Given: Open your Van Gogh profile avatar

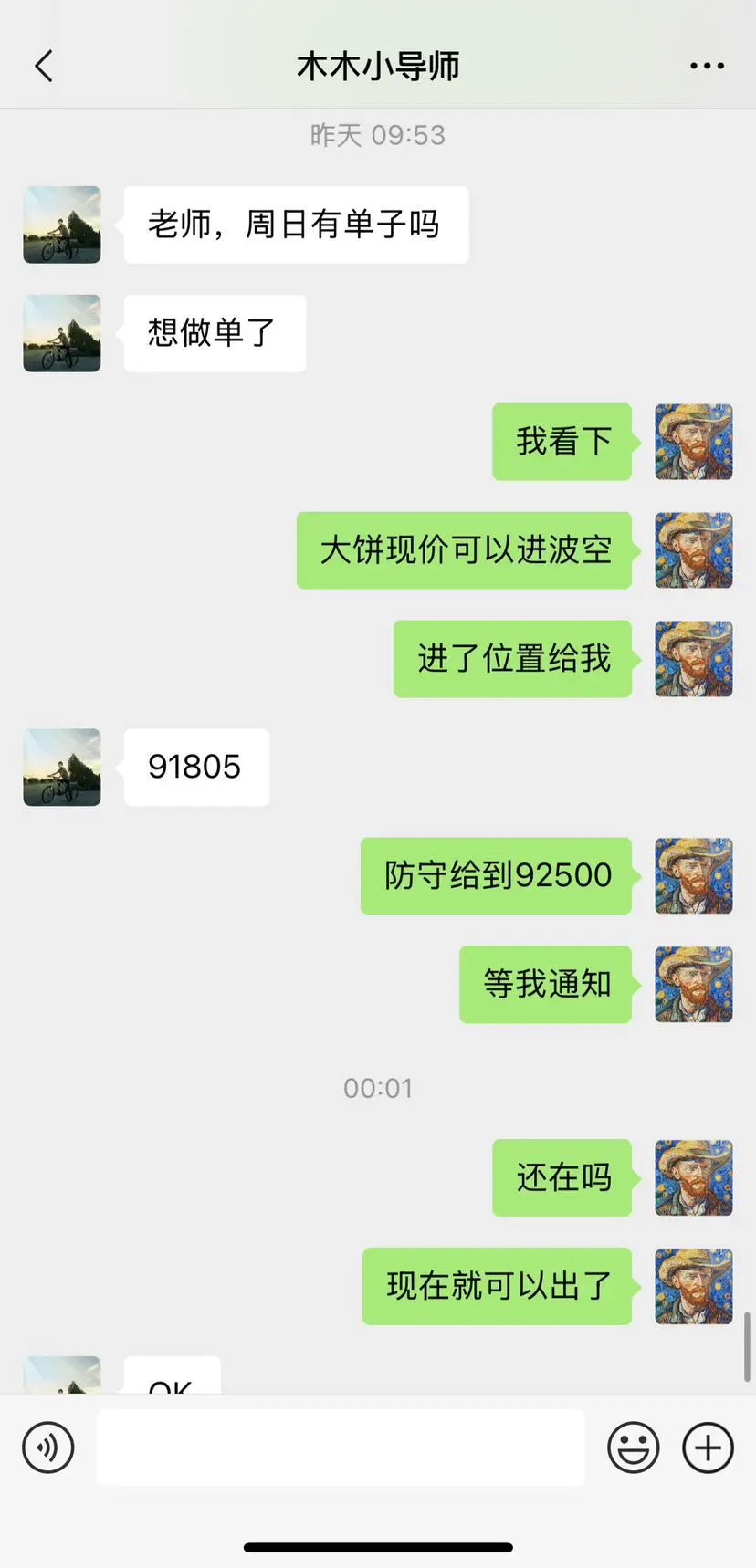Looking at the screenshot, I should [694, 441].
